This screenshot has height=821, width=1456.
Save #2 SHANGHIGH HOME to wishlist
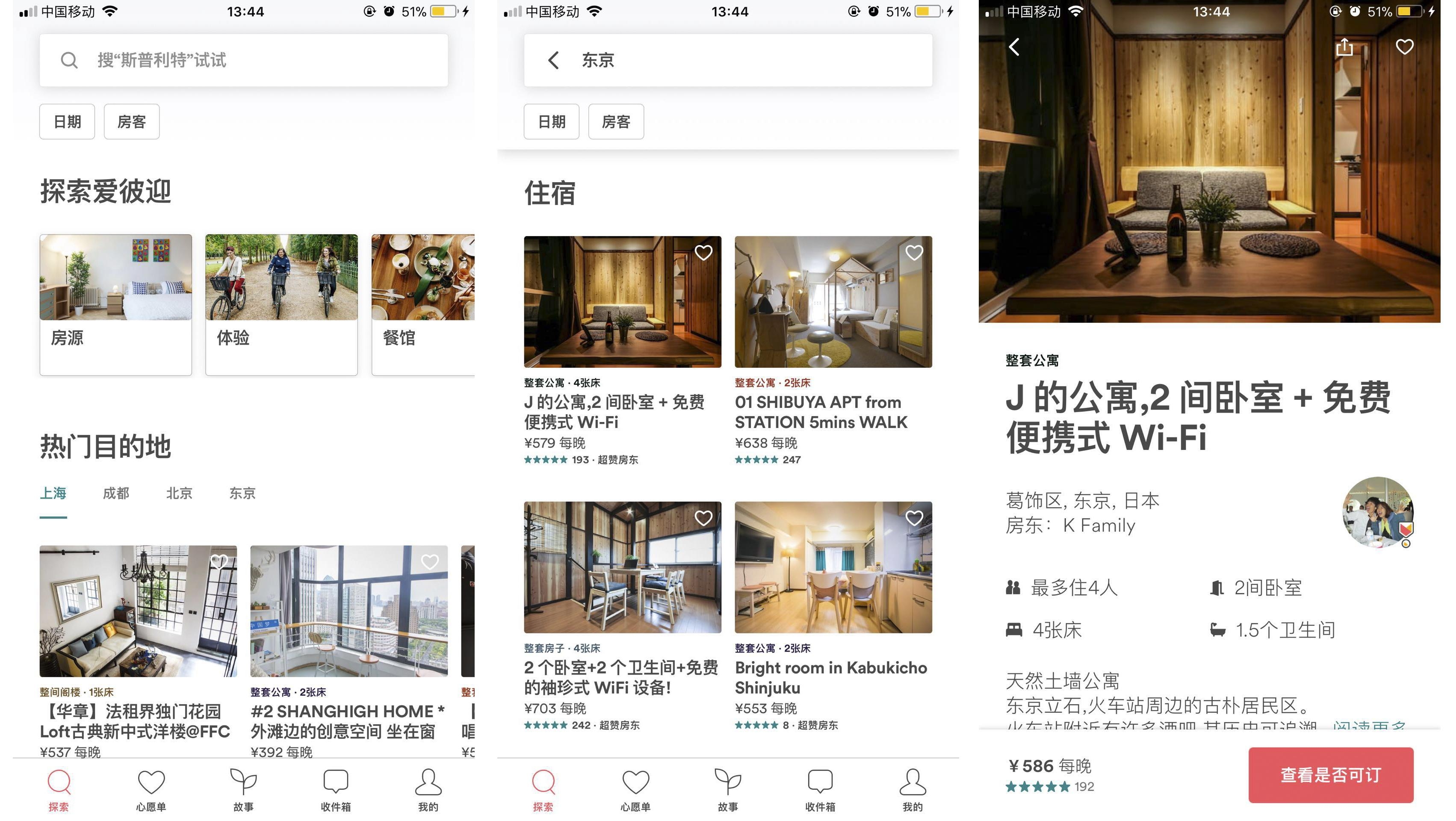[430, 561]
